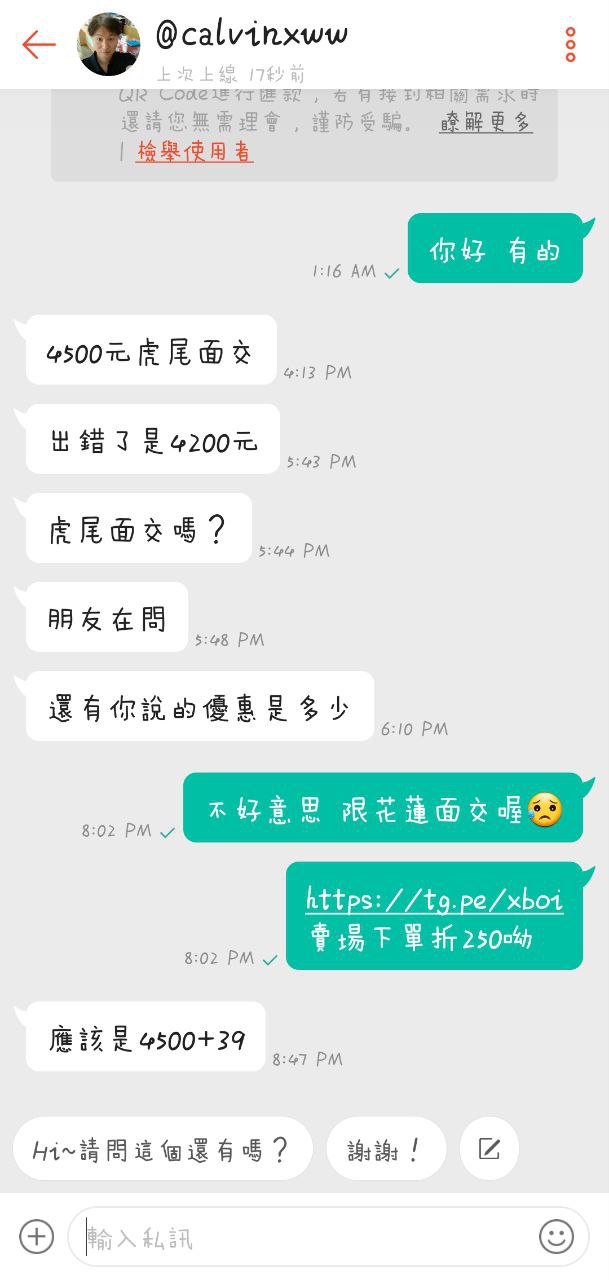Open the three-dot overflow menu

[570, 45]
